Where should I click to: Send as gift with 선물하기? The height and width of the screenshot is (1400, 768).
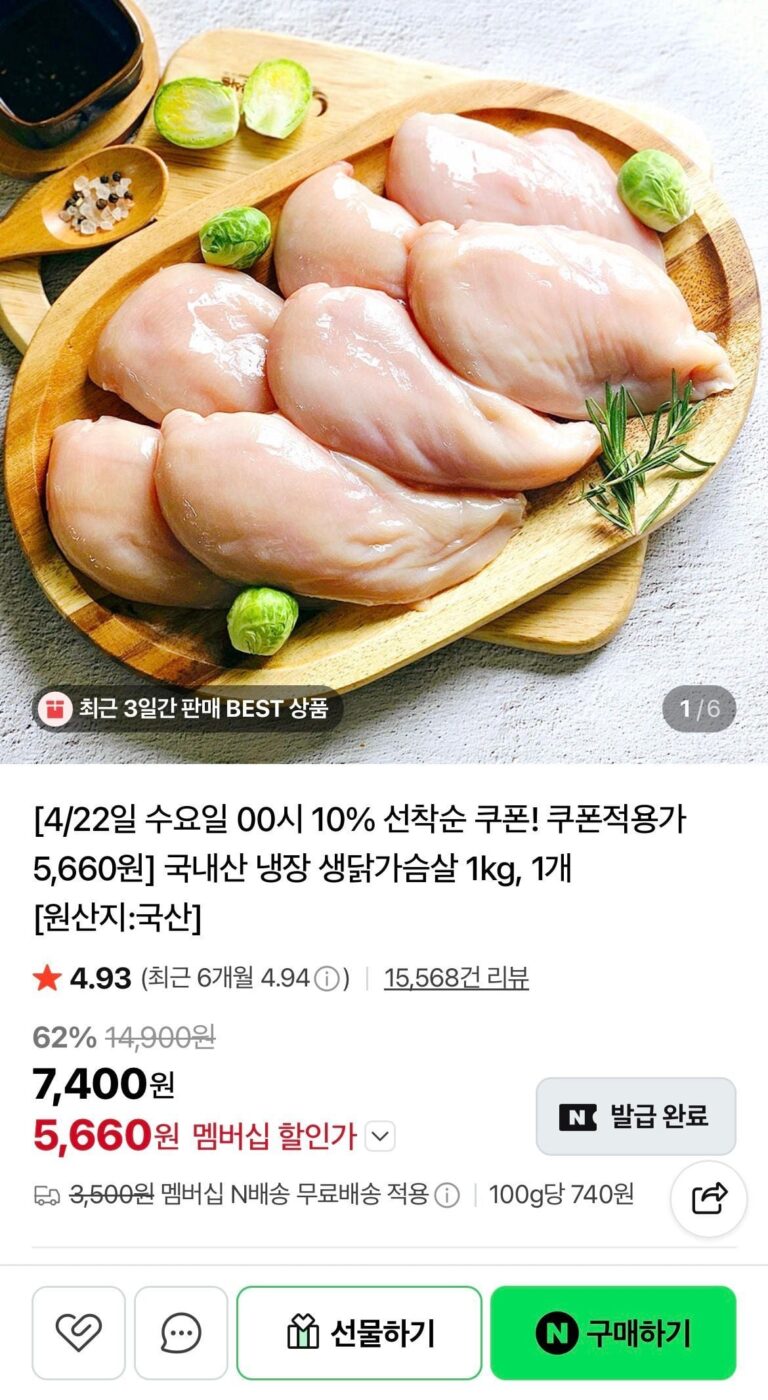click(359, 1332)
